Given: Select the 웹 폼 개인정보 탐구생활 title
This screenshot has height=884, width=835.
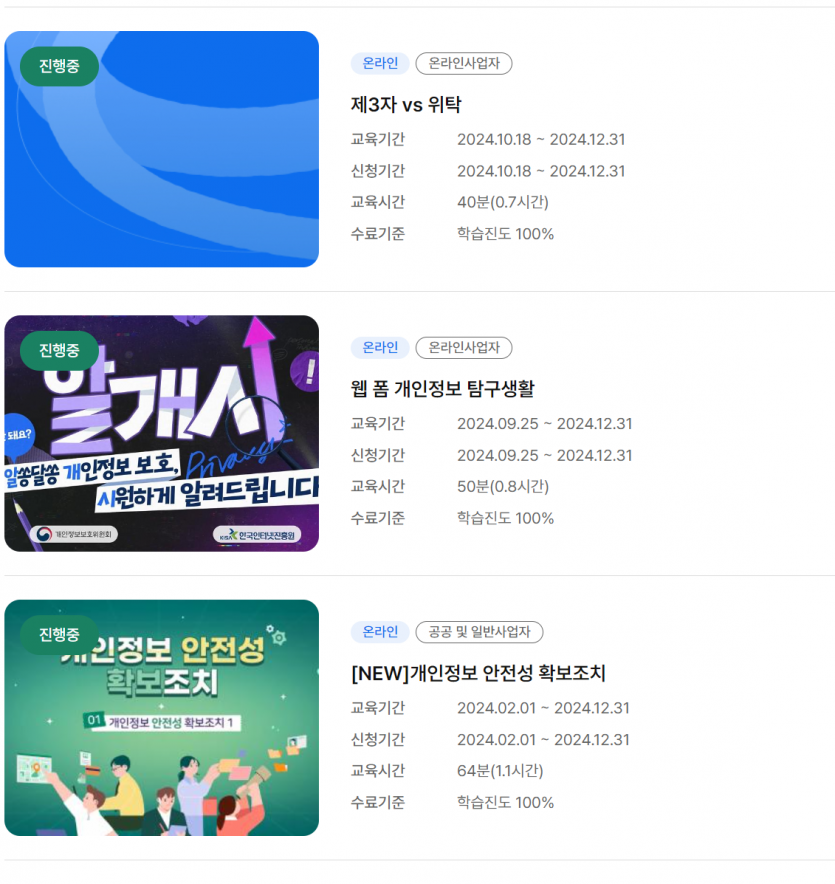Looking at the screenshot, I should 442,389.
